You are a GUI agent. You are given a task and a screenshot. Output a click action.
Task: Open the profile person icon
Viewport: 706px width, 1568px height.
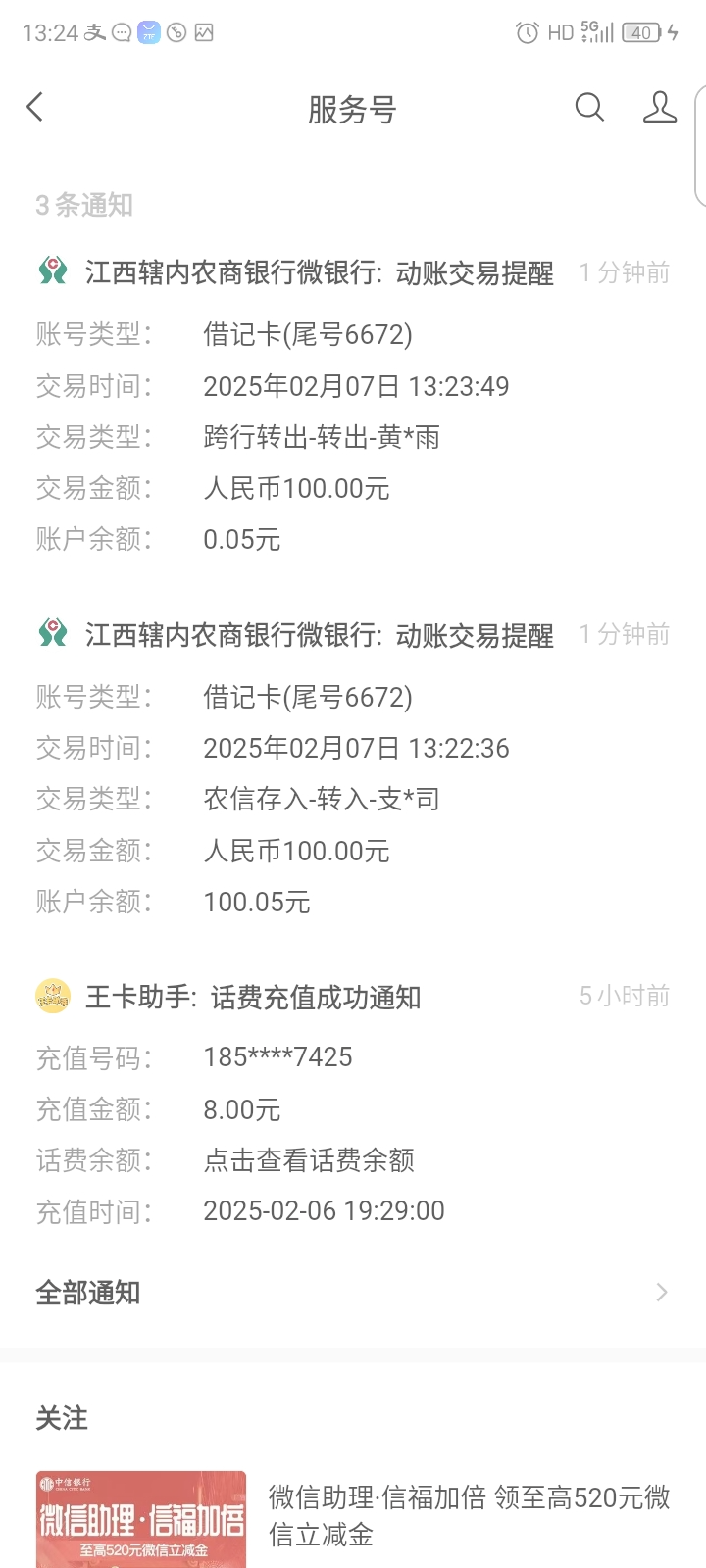coord(659,107)
